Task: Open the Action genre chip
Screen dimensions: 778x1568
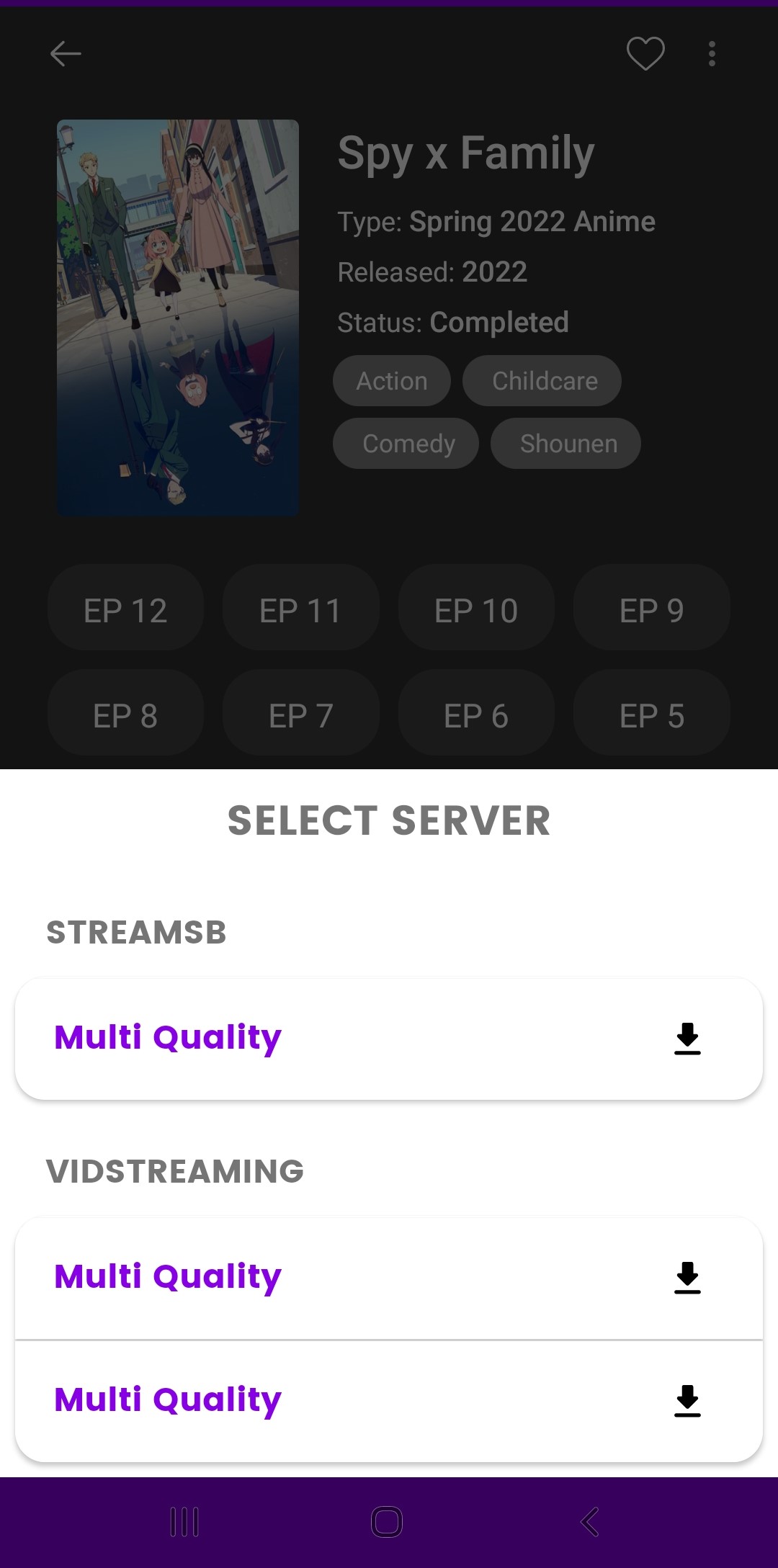Action: click(x=392, y=380)
